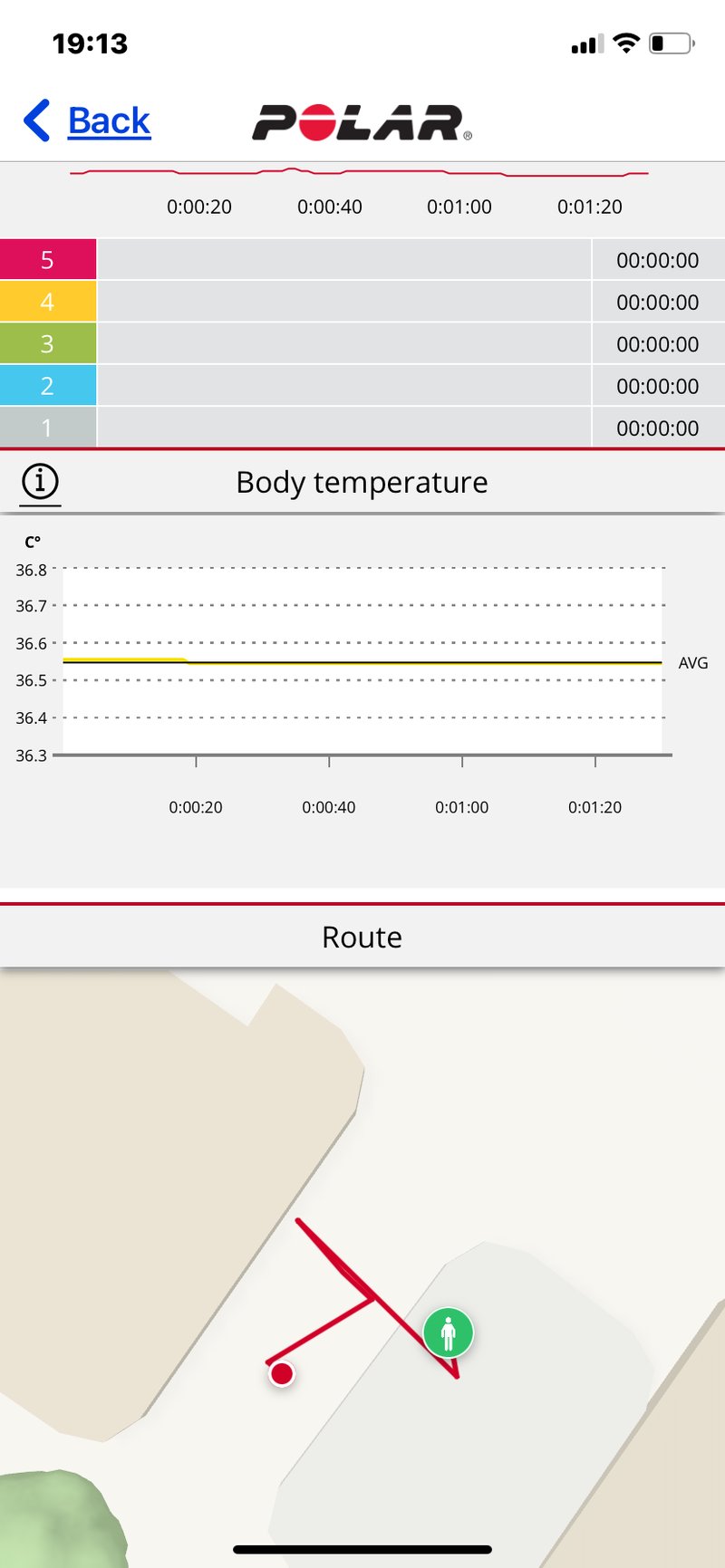This screenshot has width=725, height=1568.
Task: Tap the green person marker on route
Action: pyautogui.click(x=448, y=1332)
